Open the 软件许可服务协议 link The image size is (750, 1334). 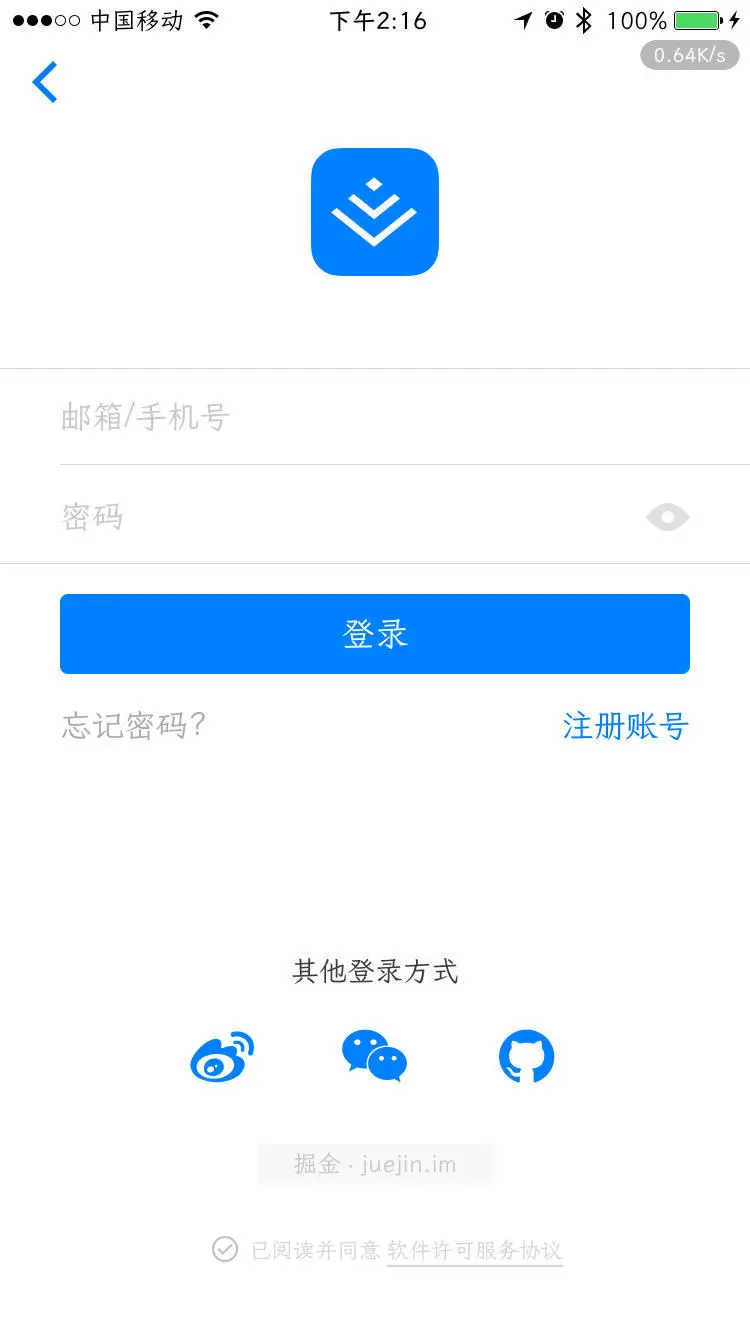(475, 1250)
